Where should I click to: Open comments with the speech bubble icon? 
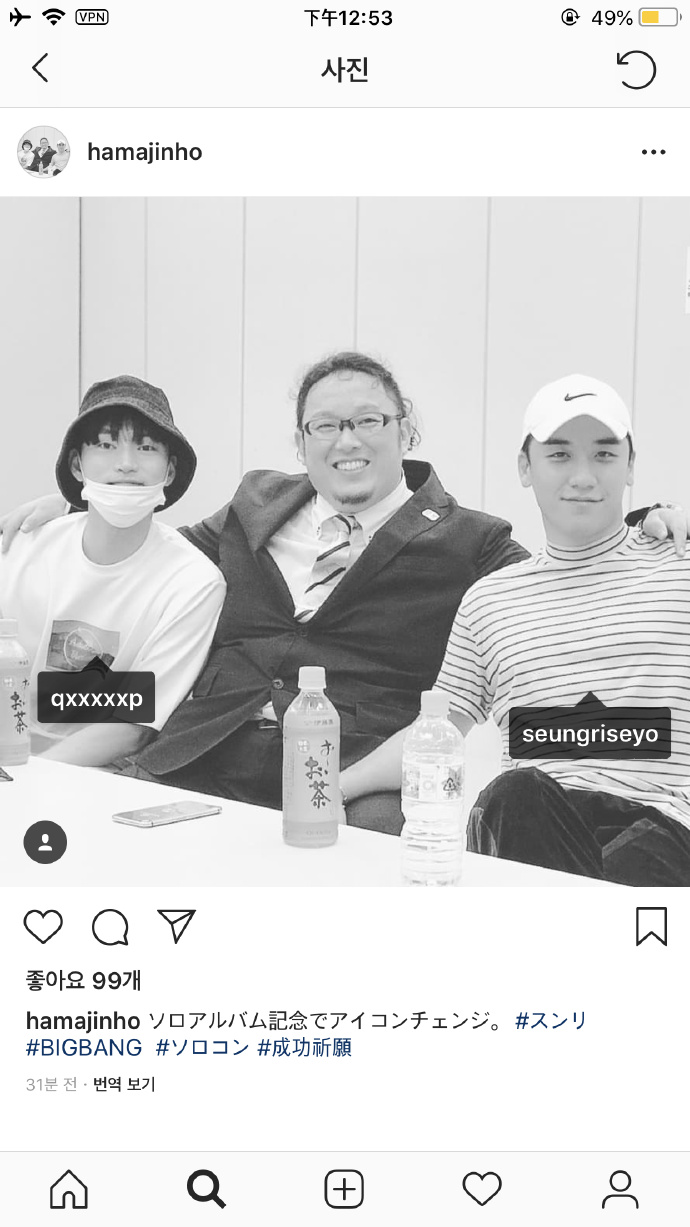110,927
